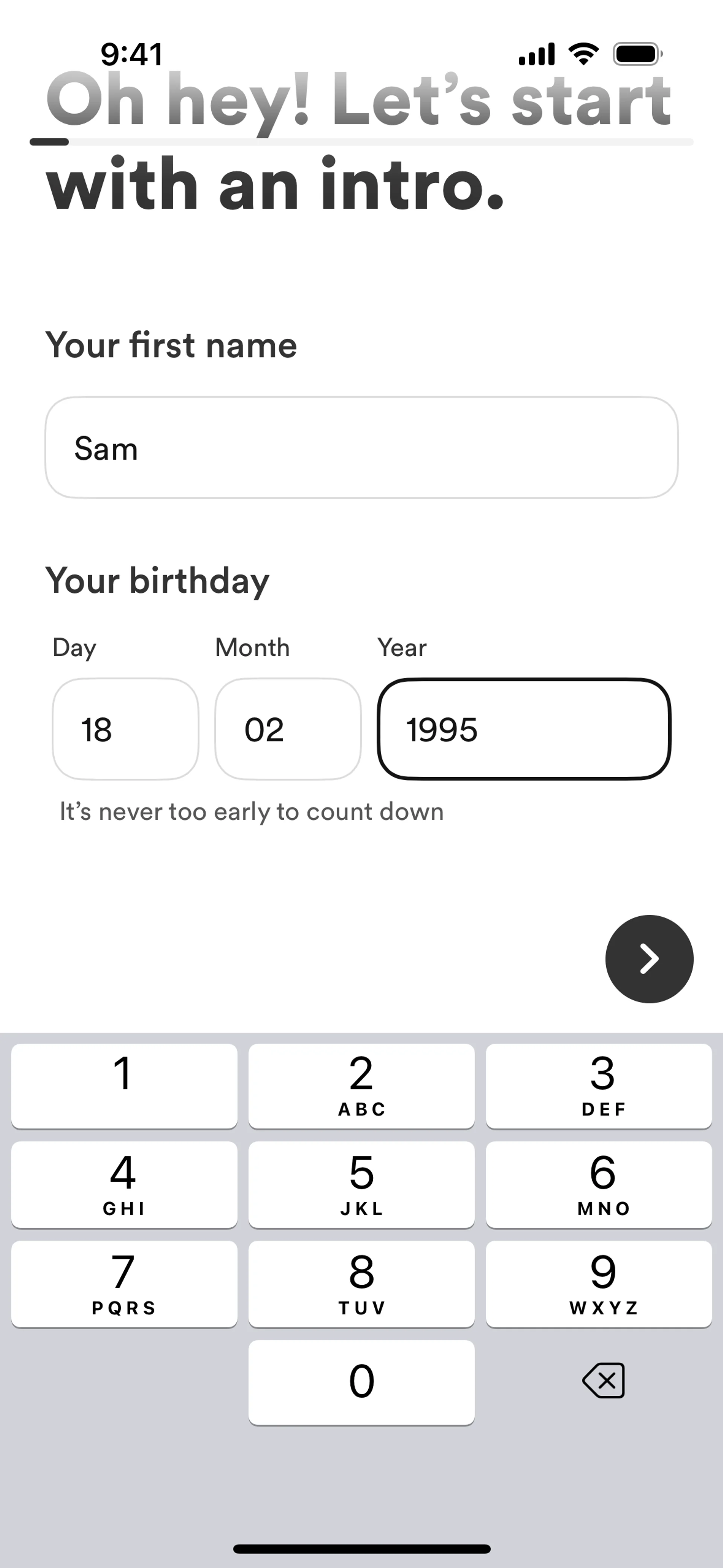Focus the Year birthday field
This screenshot has width=723, height=1568.
(x=524, y=729)
